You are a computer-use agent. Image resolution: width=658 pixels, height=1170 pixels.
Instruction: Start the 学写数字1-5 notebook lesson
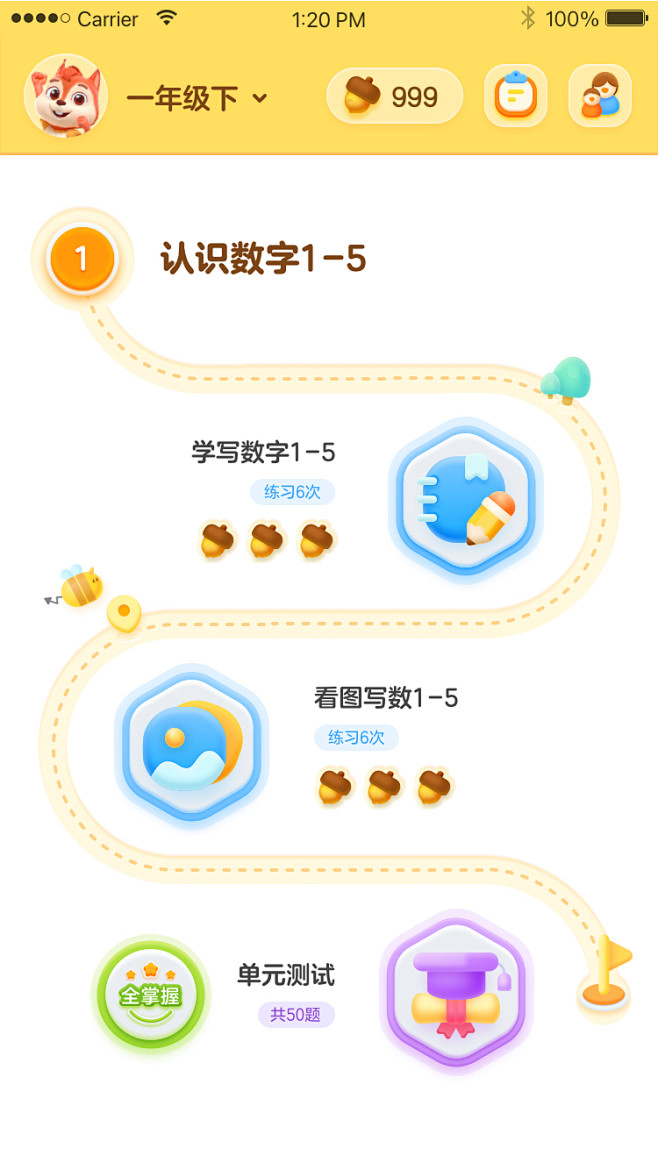click(466, 500)
